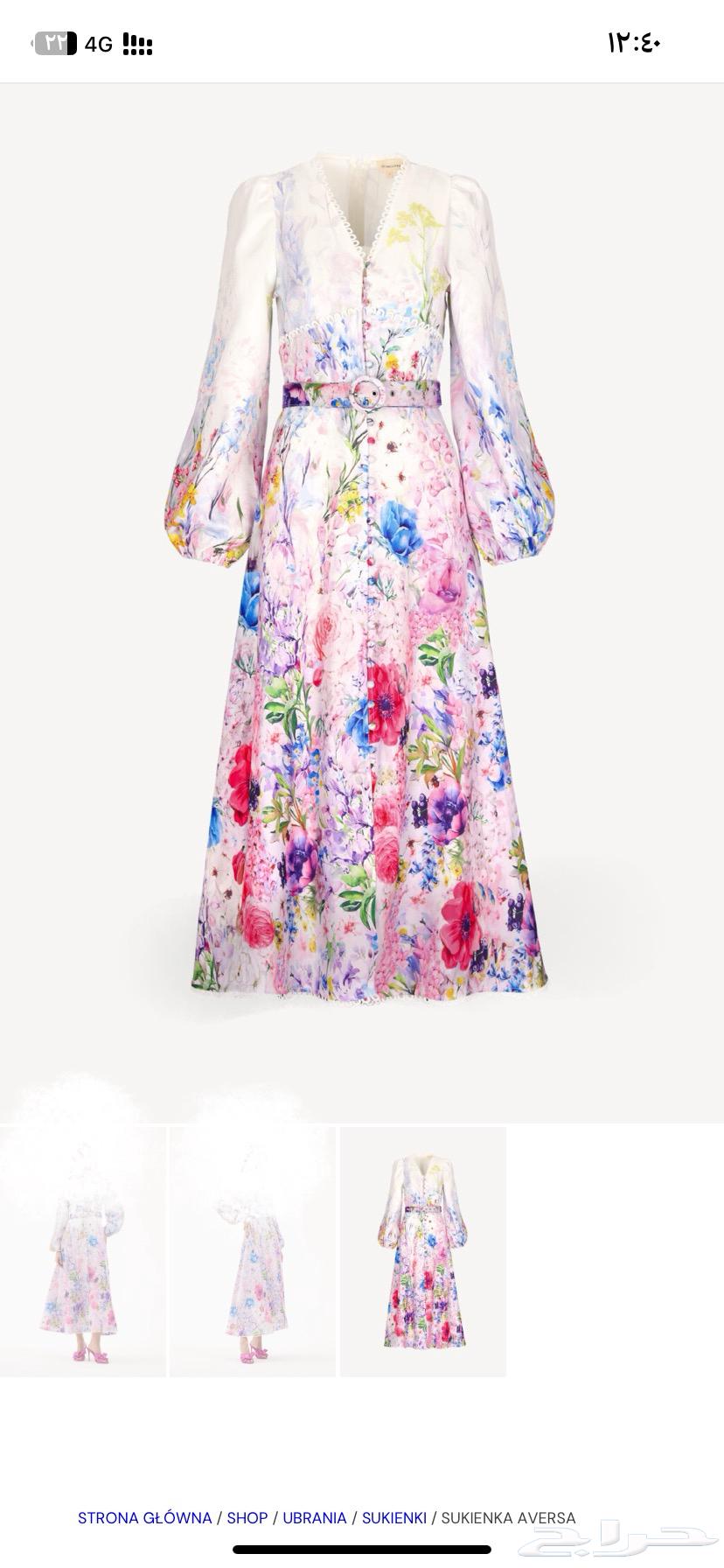Image resolution: width=724 pixels, height=1568 pixels.
Task: Open the Ubrania breadcrumb link
Action: pos(315,1518)
